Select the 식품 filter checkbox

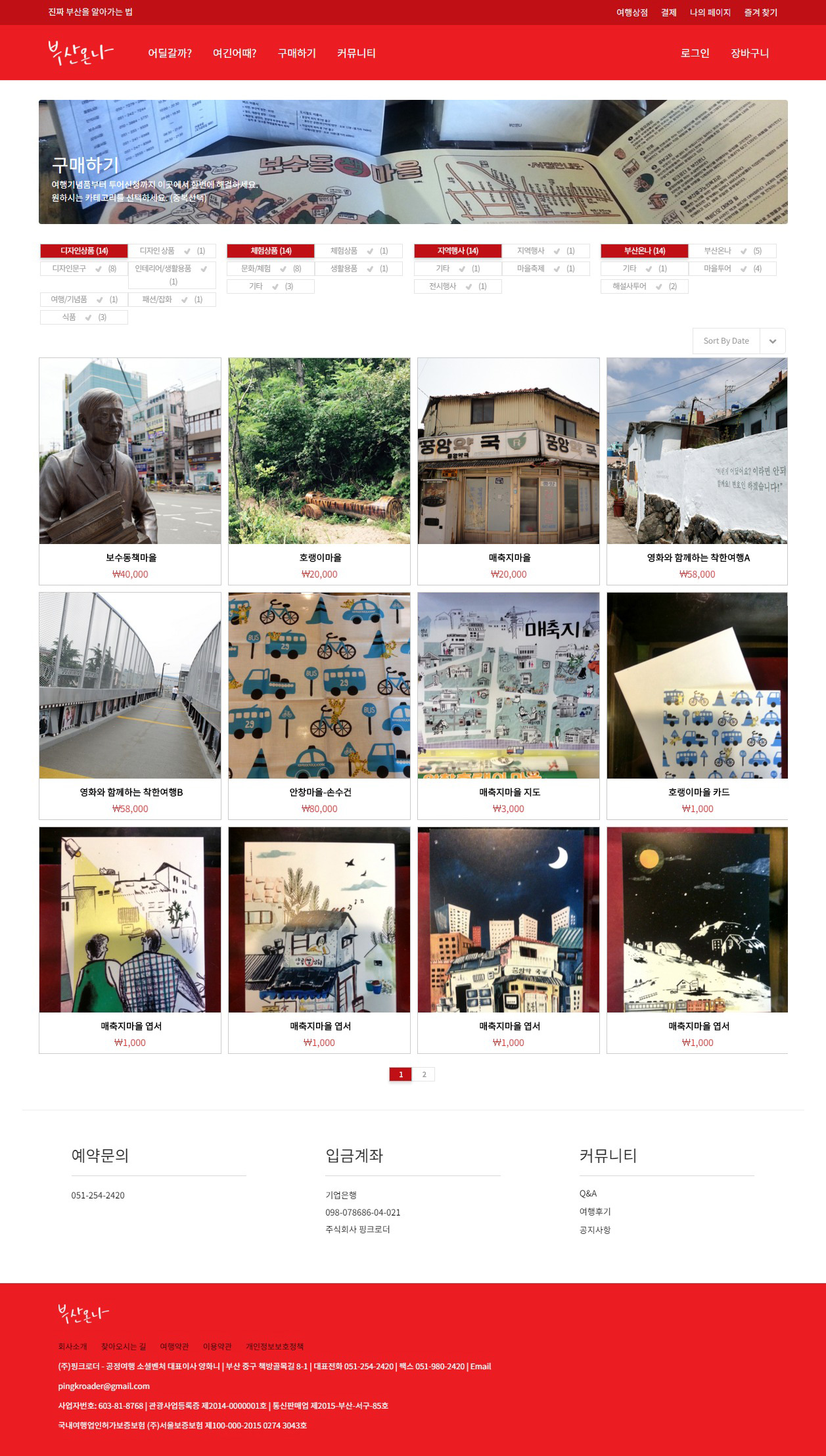[x=87, y=317]
